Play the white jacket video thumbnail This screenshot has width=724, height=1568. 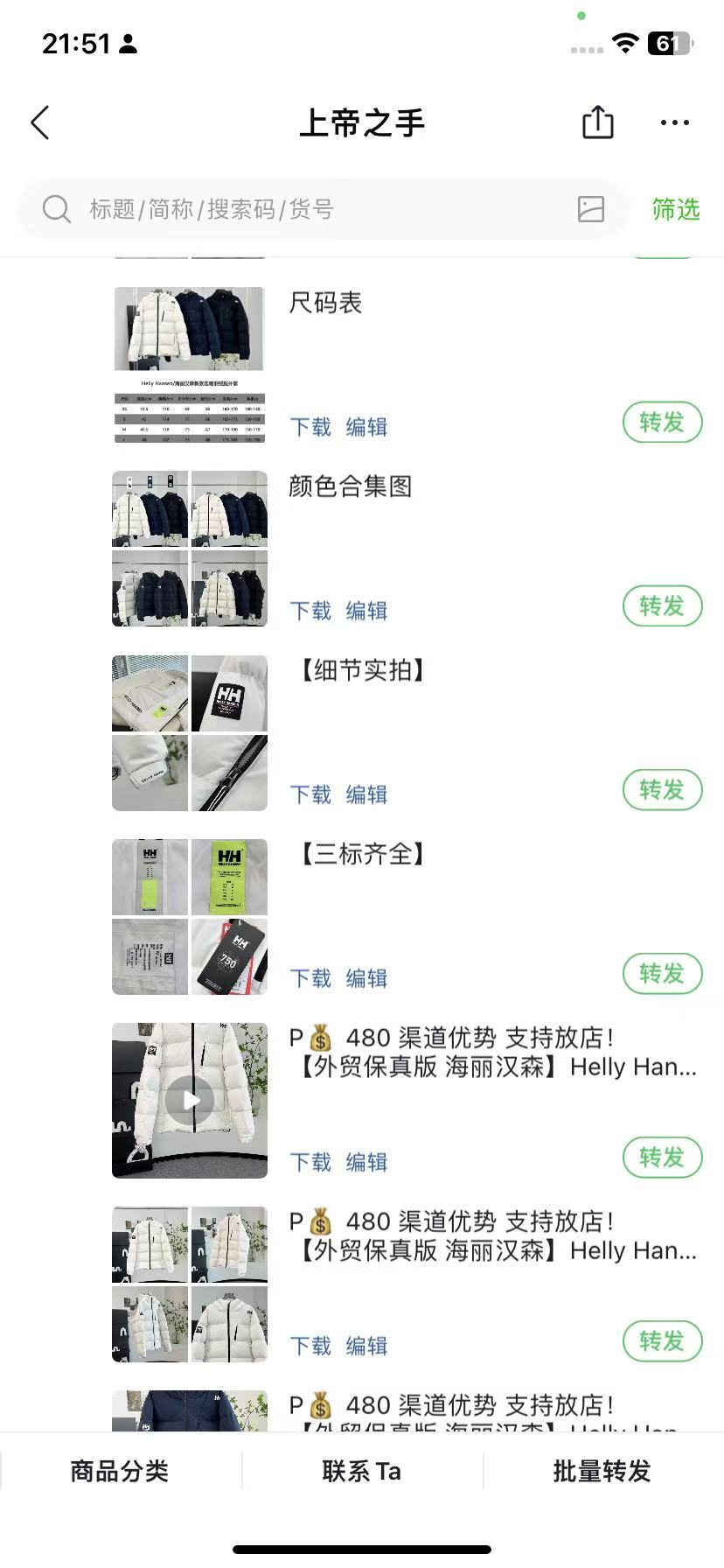coord(190,1100)
